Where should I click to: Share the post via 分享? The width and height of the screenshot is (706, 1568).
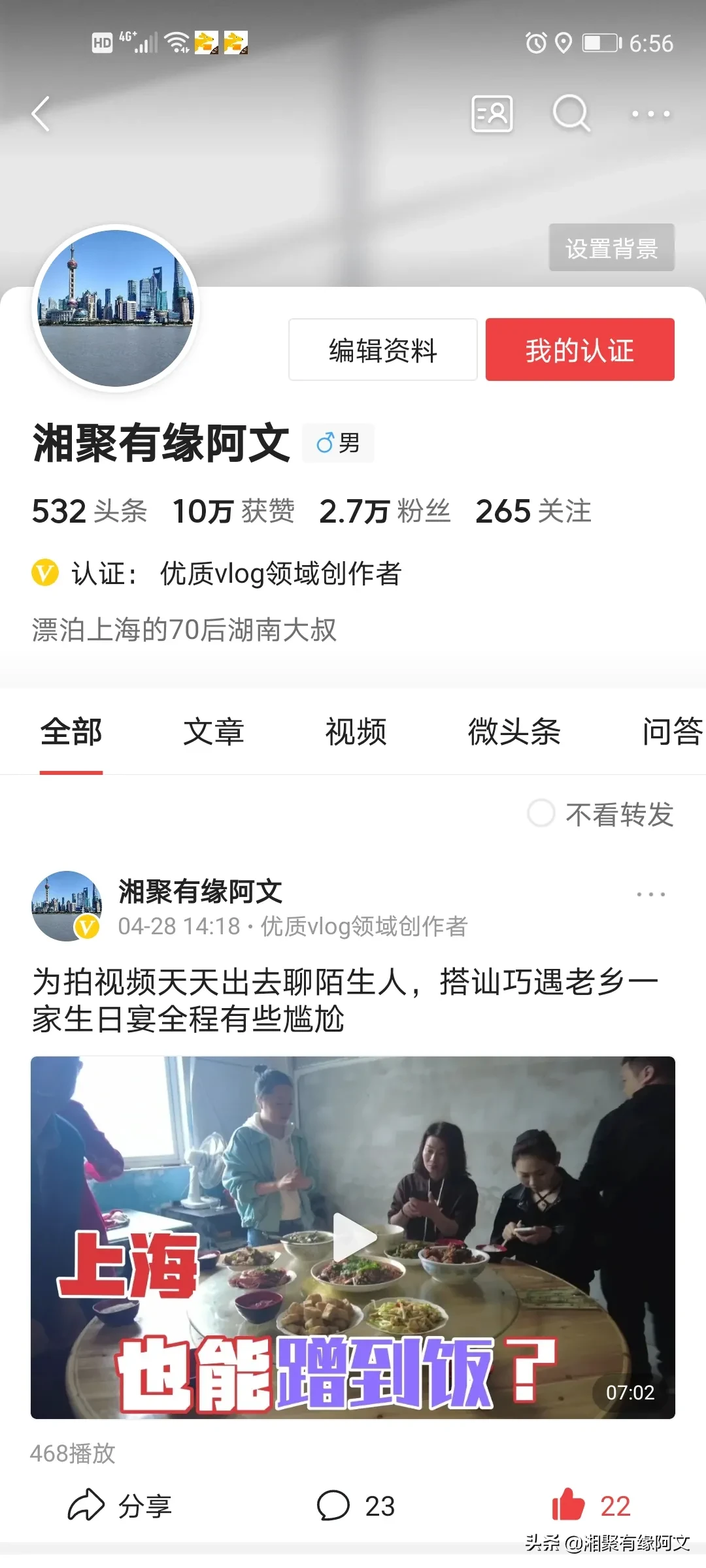pyautogui.click(x=120, y=1506)
